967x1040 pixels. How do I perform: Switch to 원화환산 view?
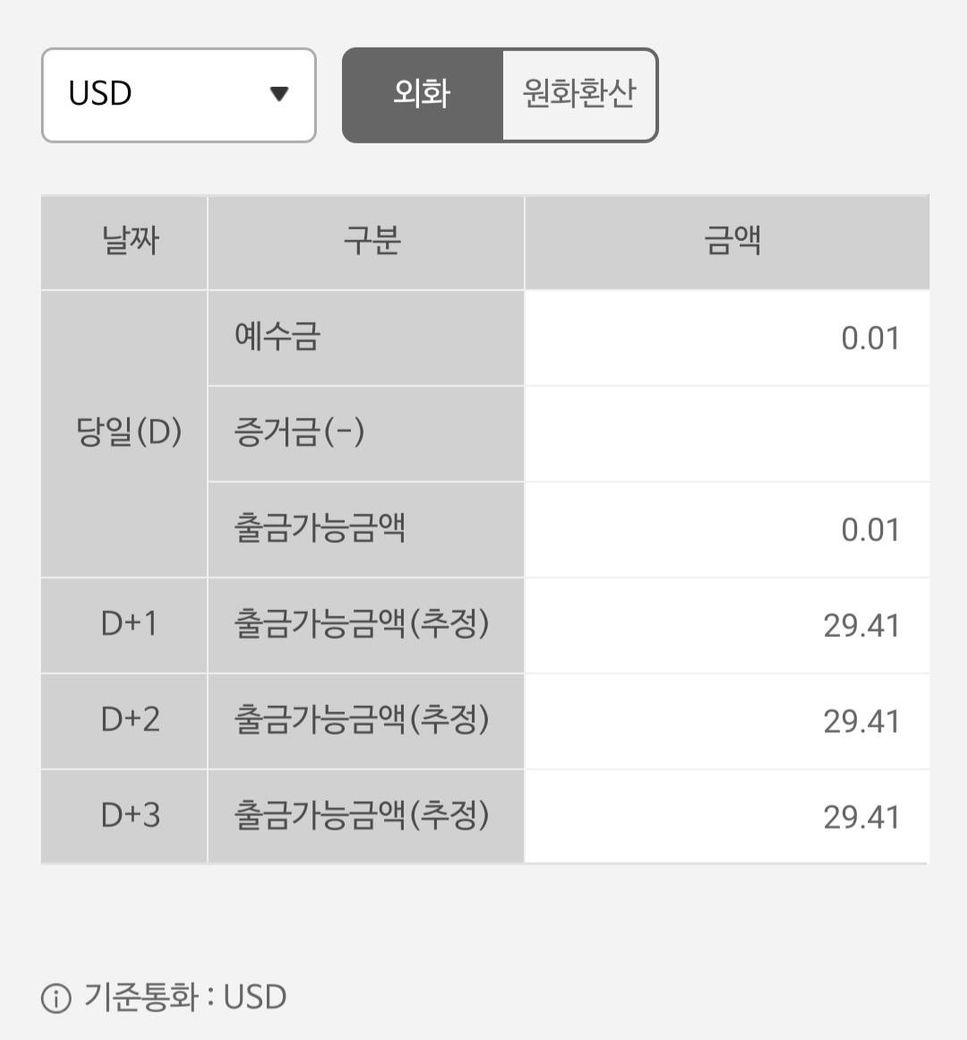point(579,95)
